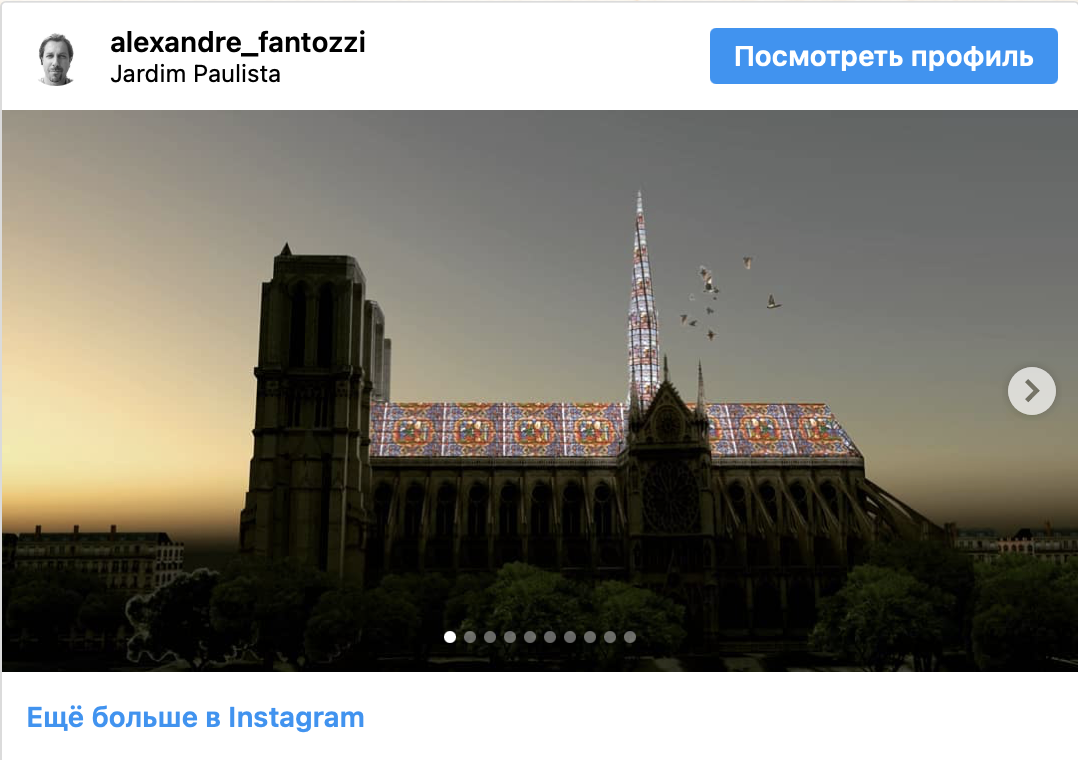This screenshot has height=760, width=1078.
Task: Show the next photo in the carousel
Action: pyautogui.click(x=1031, y=391)
